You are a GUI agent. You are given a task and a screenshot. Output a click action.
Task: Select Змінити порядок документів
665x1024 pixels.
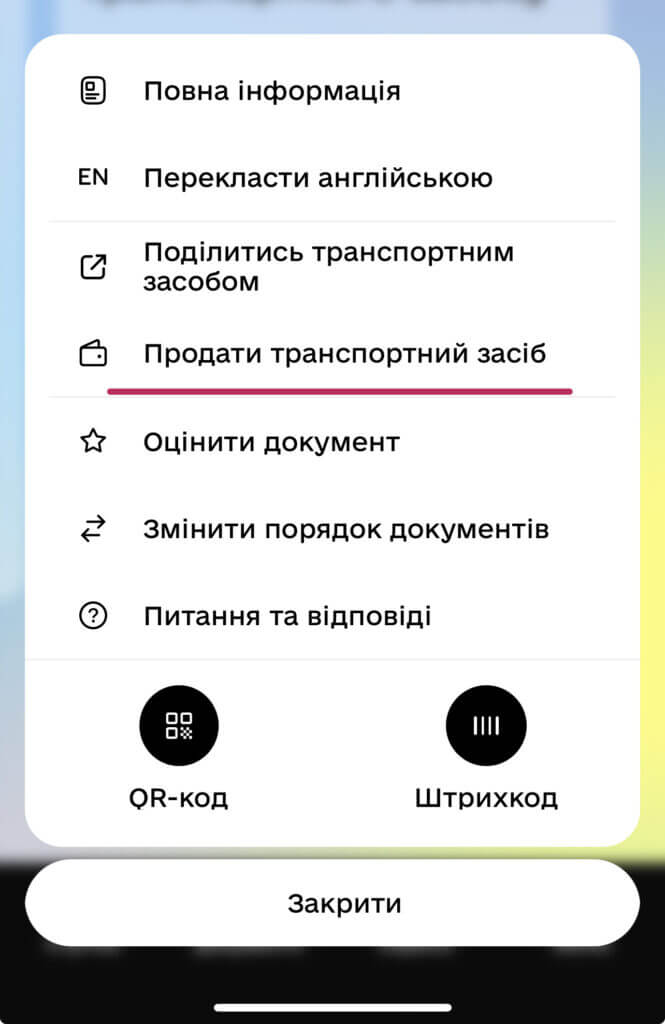click(346, 529)
